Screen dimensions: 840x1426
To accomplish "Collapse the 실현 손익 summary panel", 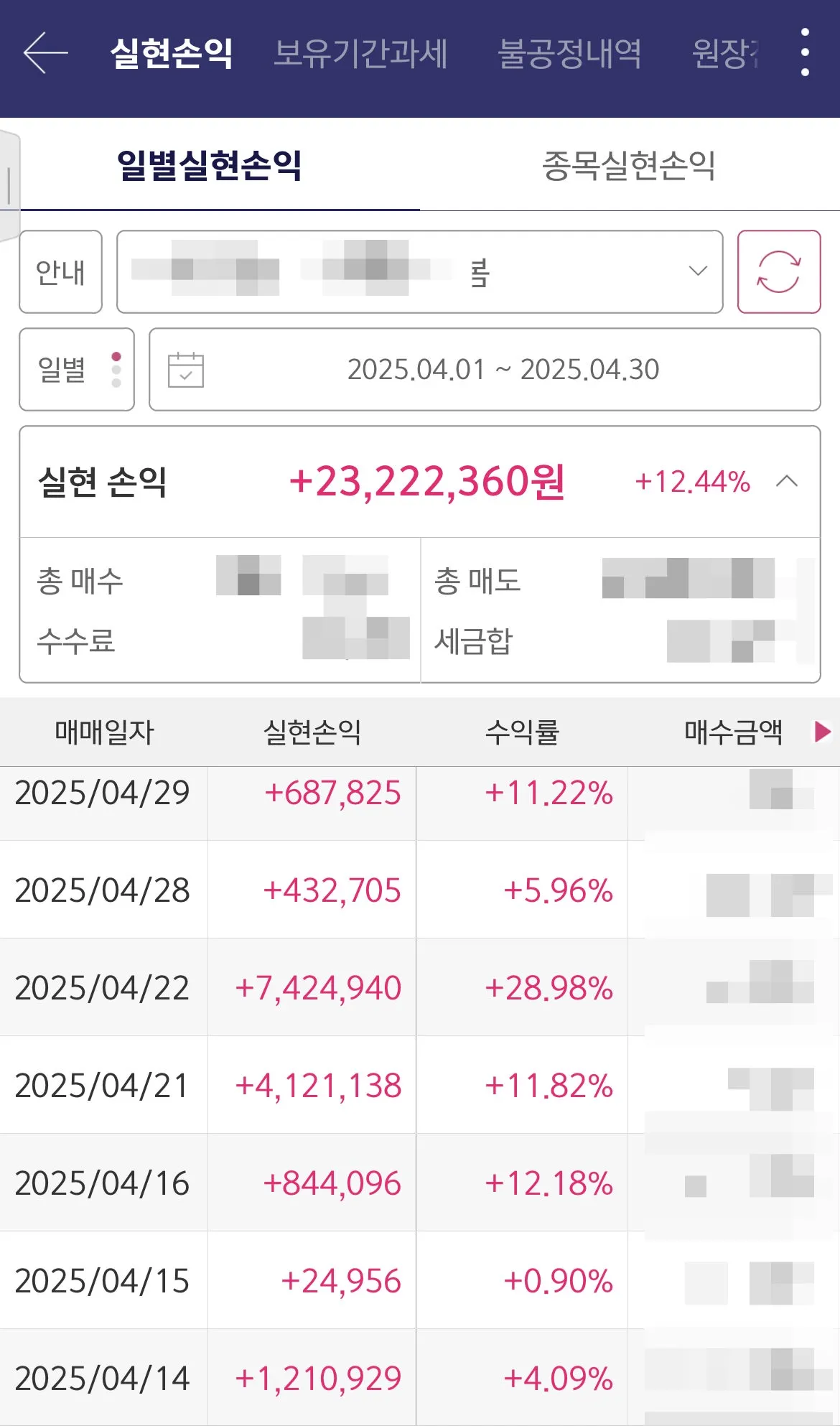I will pyautogui.click(x=787, y=481).
